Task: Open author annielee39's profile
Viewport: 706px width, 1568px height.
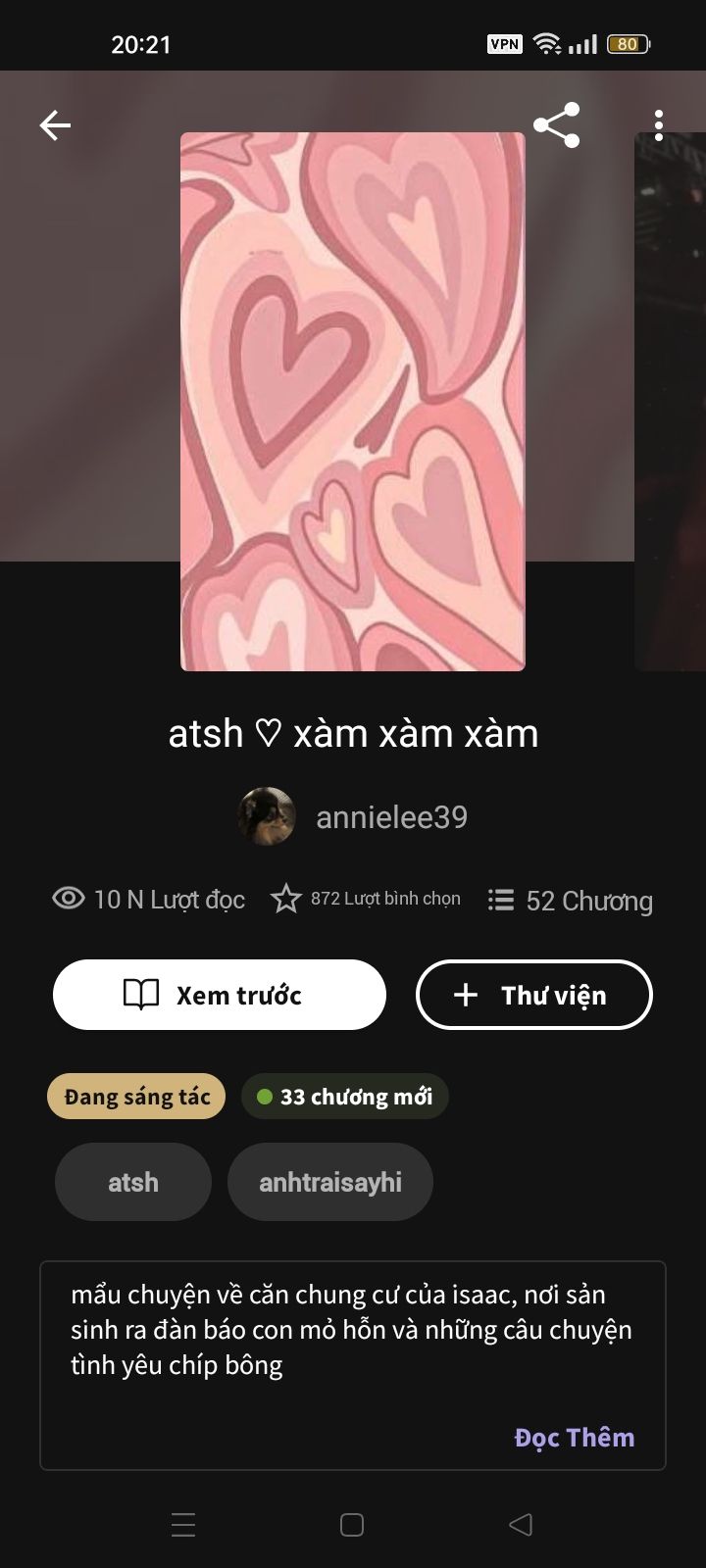Action: (389, 816)
